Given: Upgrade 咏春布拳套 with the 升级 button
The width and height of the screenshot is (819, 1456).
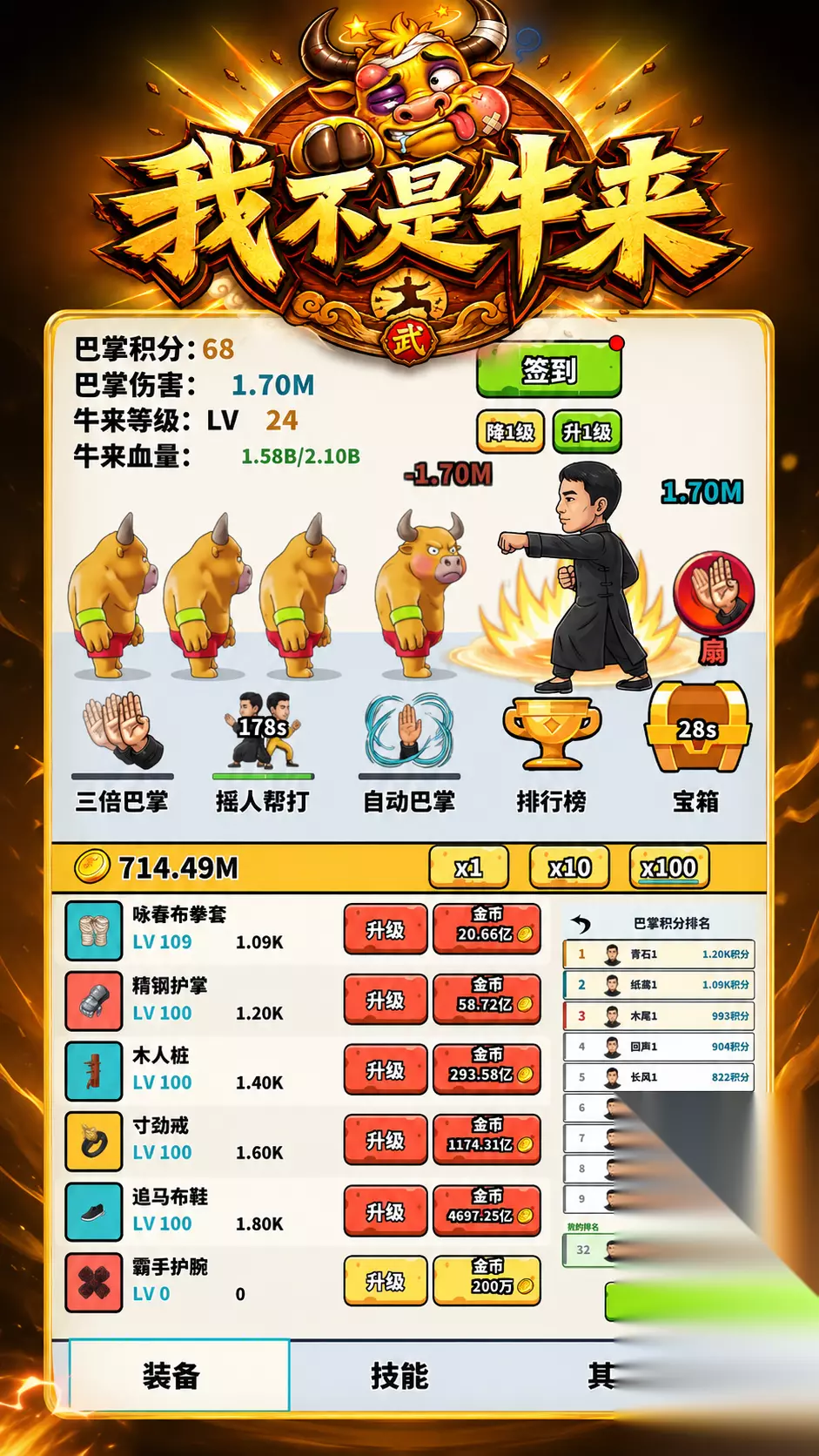Looking at the screenshot, I should tap(386, 929).
